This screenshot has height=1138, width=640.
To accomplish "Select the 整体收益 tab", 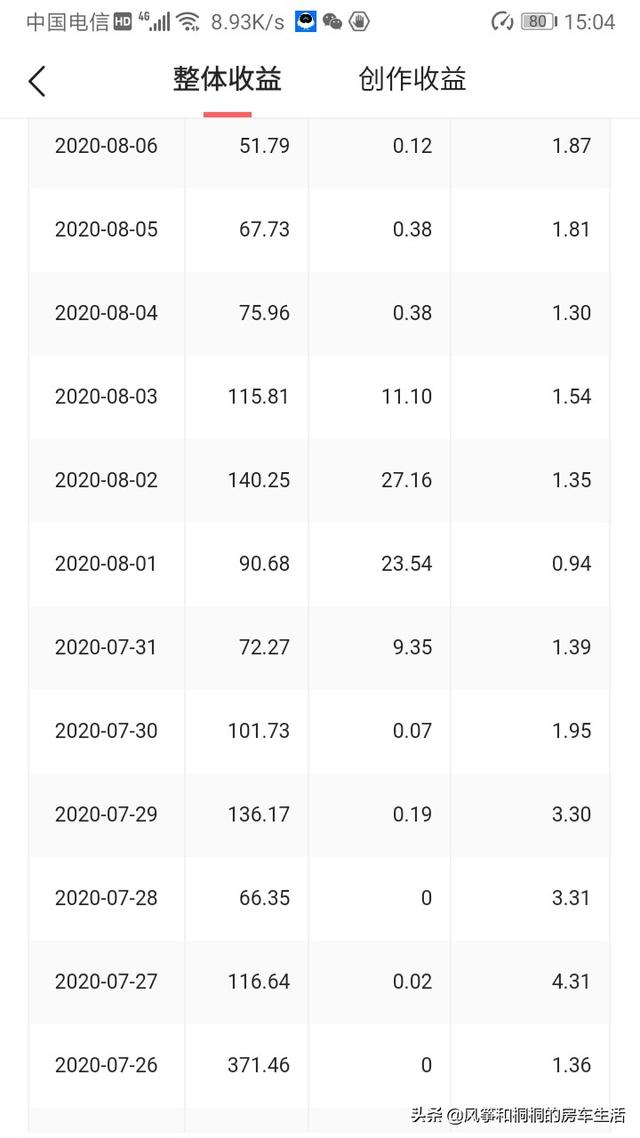I will point(227,79).
